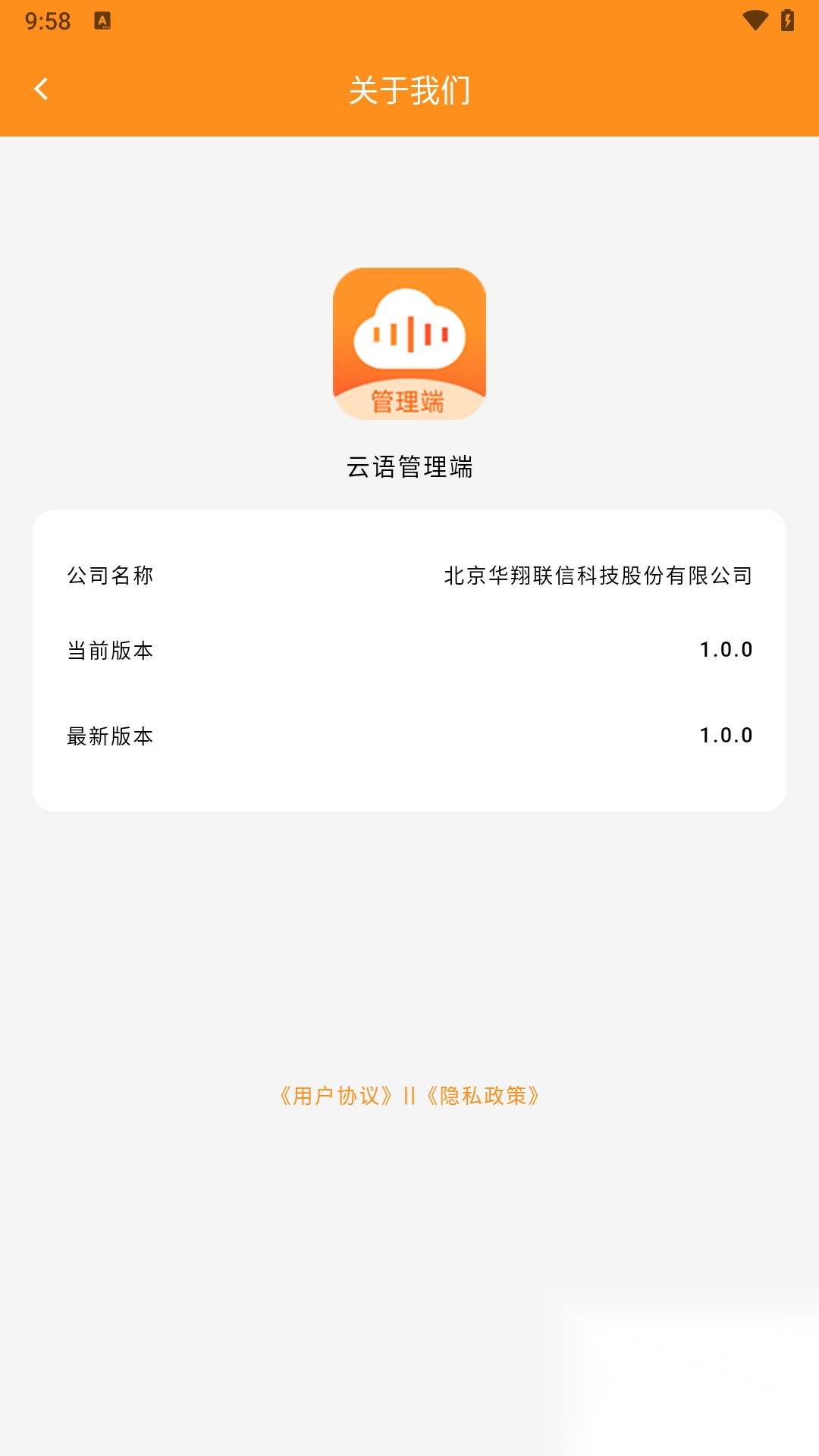Select the app name 云语管理端 text
This screenshot has height=1456, width=819.
tap(409, 466)
